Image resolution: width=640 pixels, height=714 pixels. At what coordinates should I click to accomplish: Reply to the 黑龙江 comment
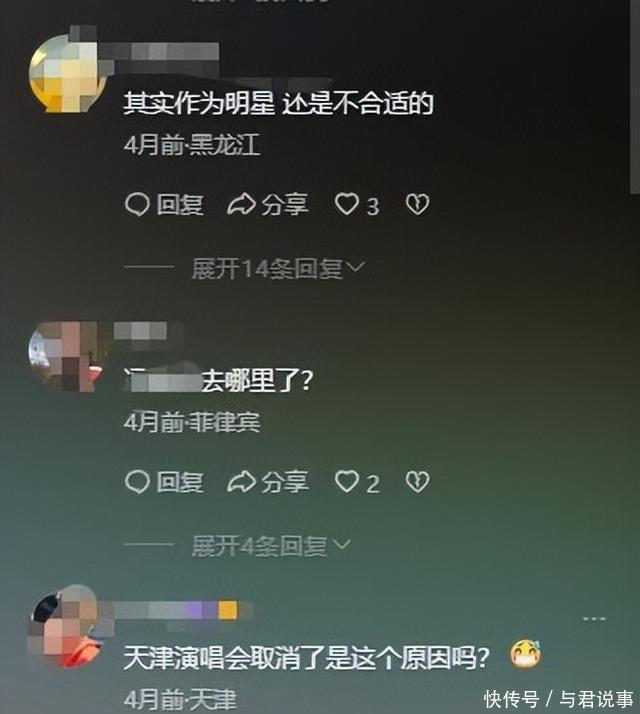click(x=164, y=205)
